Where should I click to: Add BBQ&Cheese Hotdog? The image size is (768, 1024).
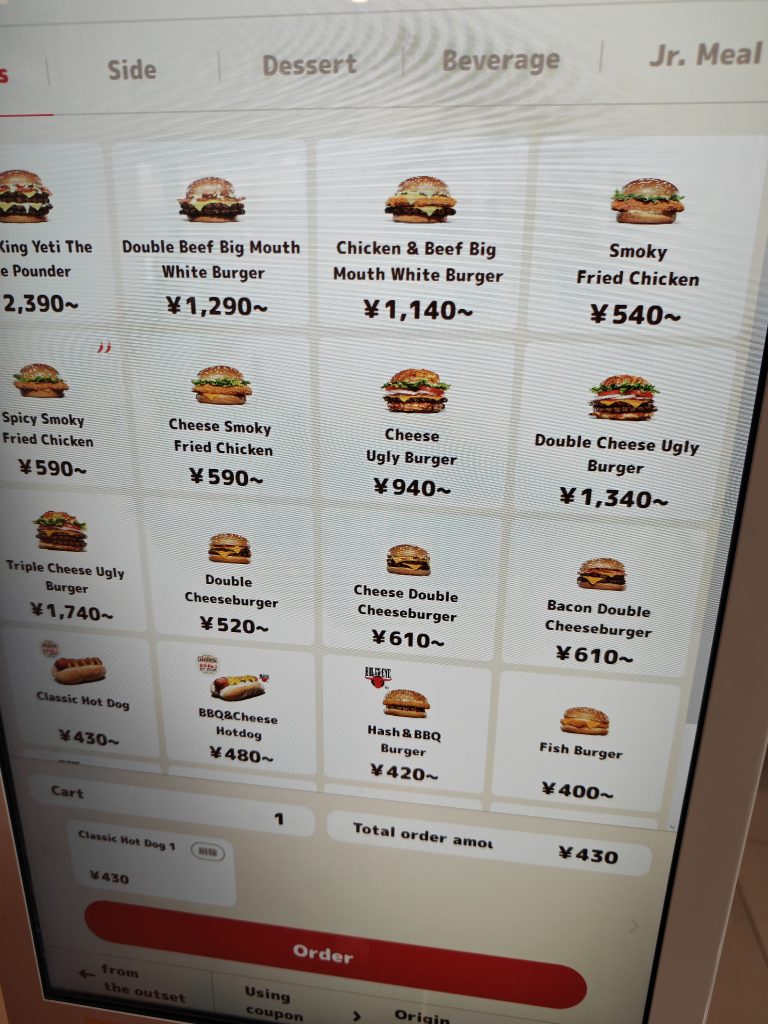coord(238,712)
